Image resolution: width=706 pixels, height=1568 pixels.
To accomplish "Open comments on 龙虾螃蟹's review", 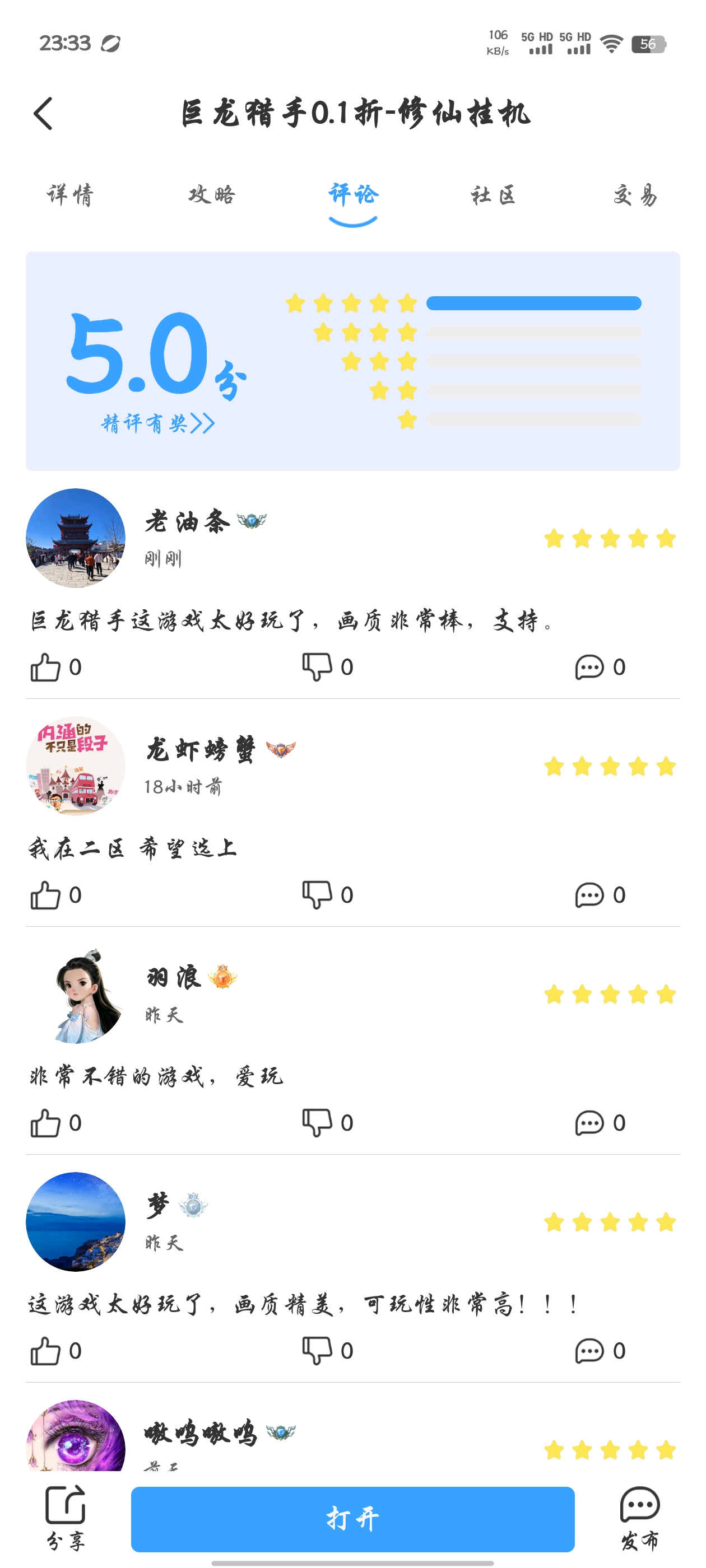I will pos(589,895).
